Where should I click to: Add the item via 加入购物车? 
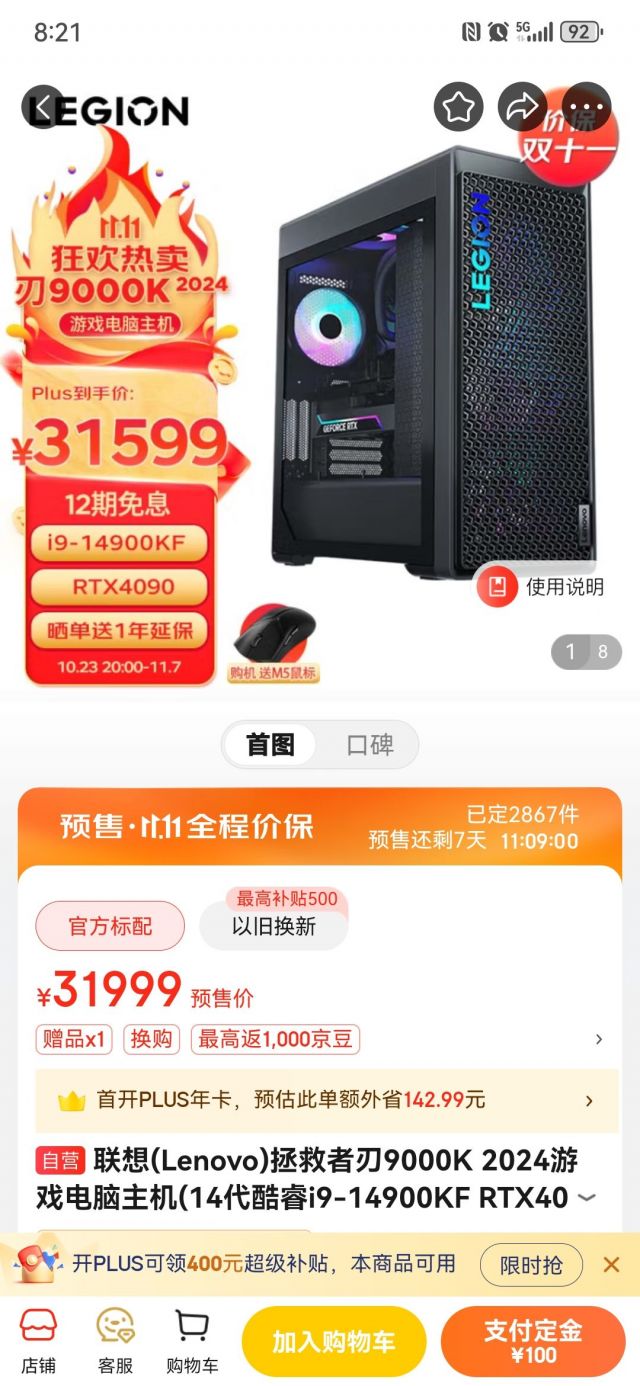pos(334,1342)
